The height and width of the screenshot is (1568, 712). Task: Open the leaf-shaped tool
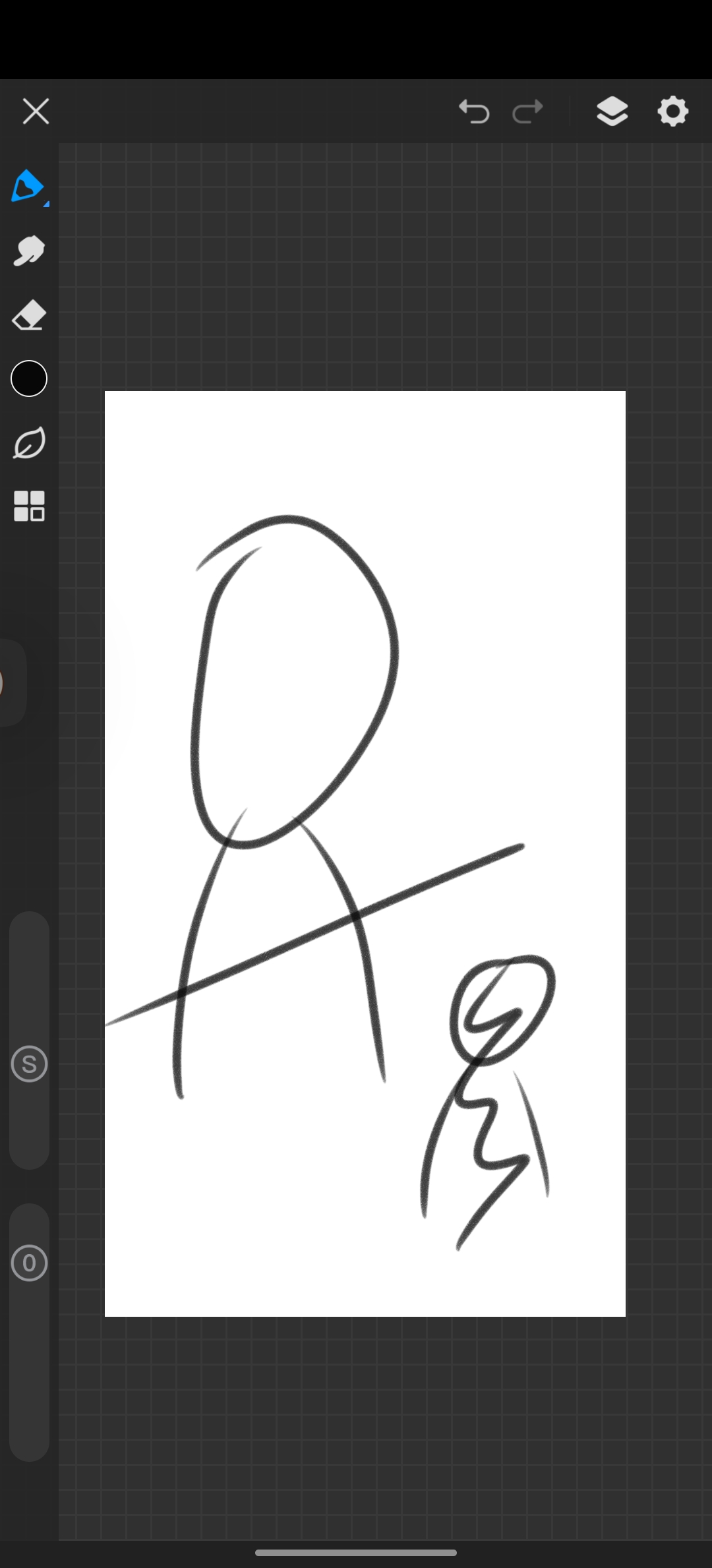(x=29, y=443)
